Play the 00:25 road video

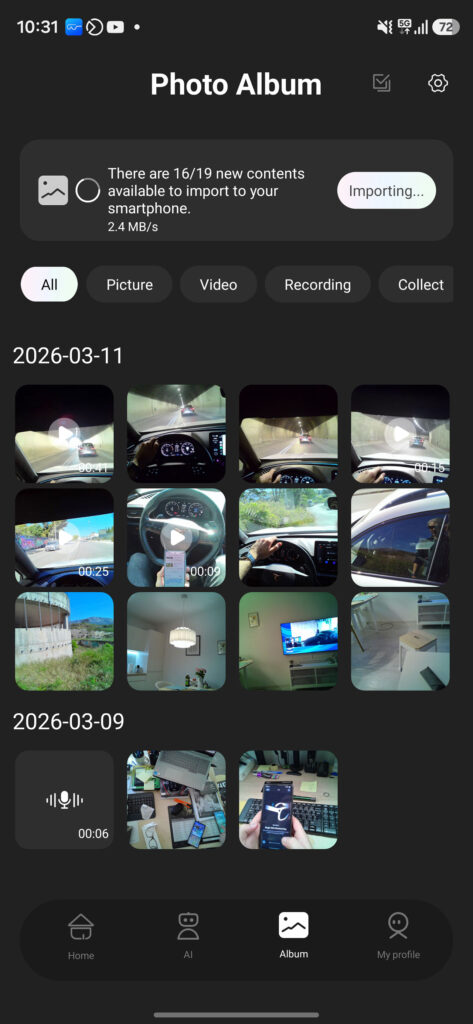(x=64, y=537)
